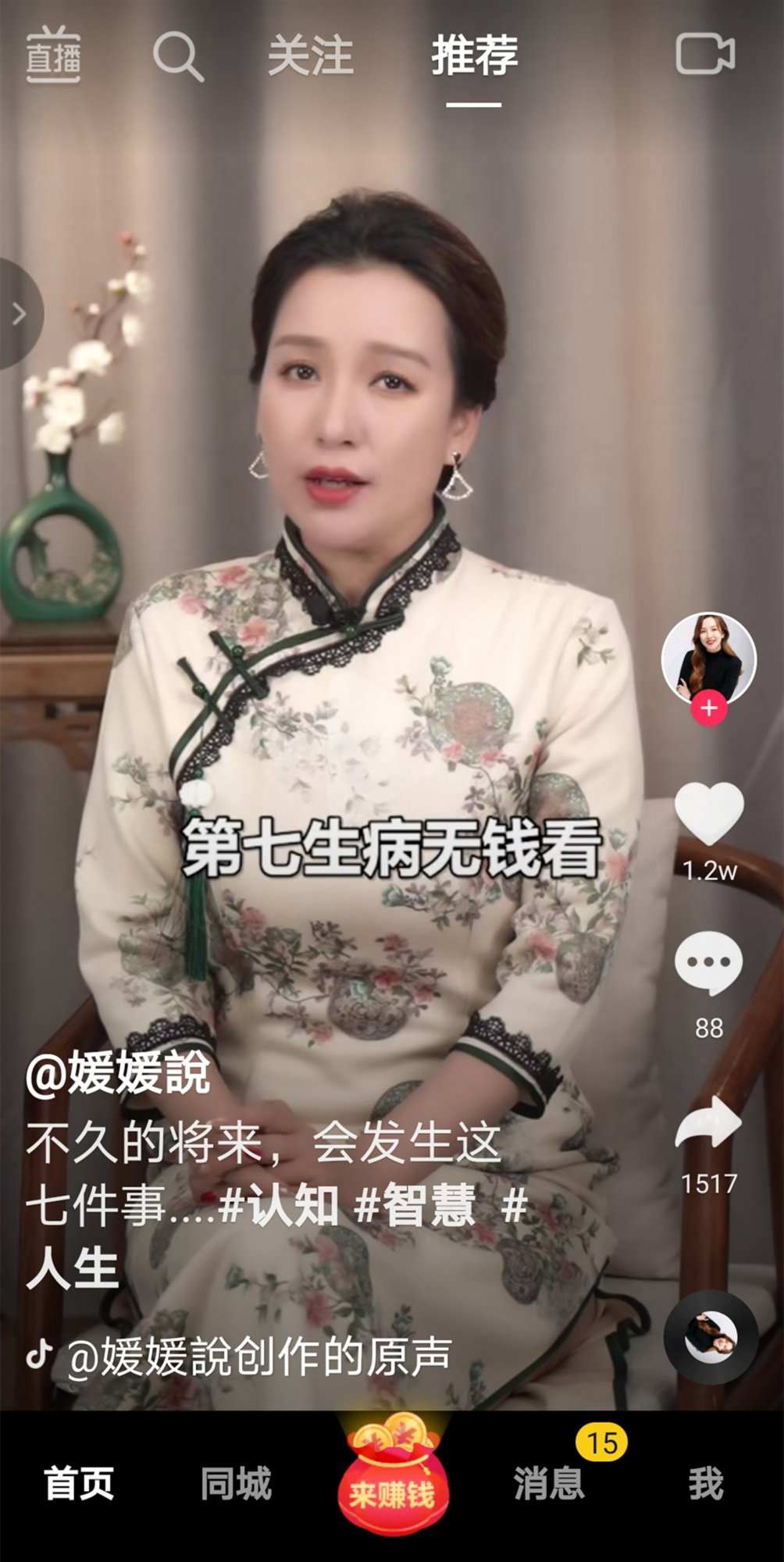Screen dimensions: 784x1562
Task: Switch to the 关注 tab
Action: coord(310,56)
